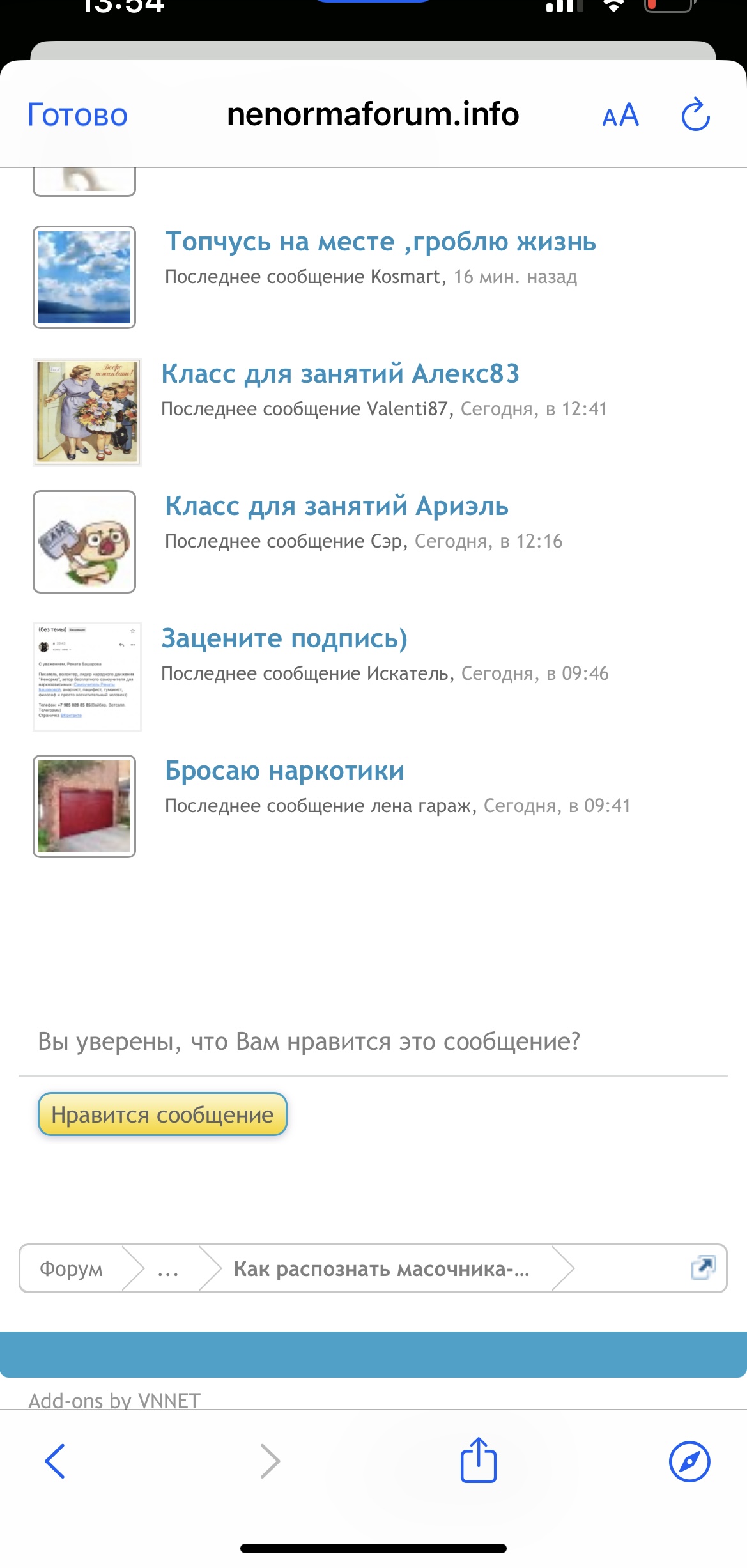This screenshot has height=1568, width=747.
Task: Tap the breadcrumb popup arrow icon
Action: tap(702, 1267)
